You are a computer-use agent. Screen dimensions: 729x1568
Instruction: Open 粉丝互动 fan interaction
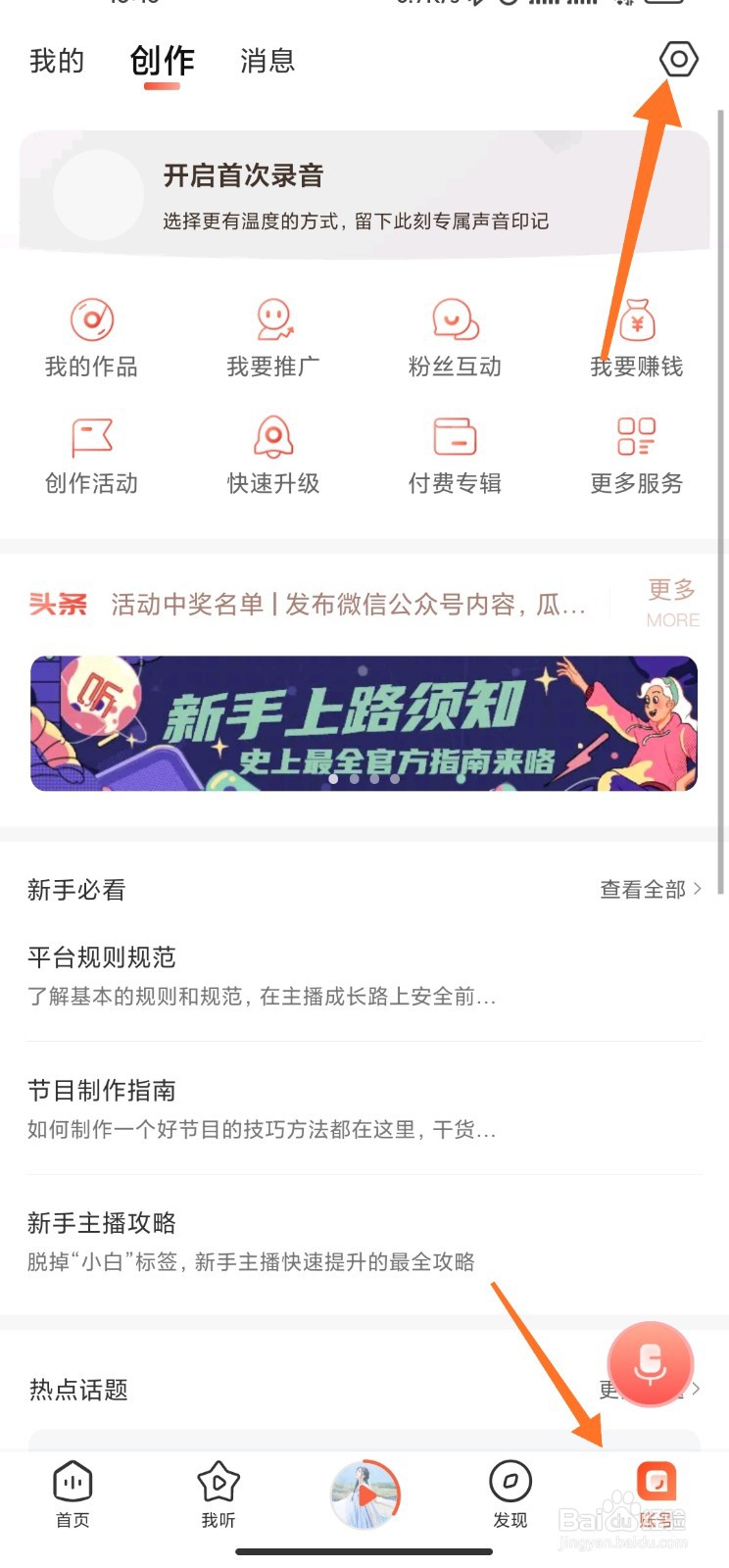(454, 333)
